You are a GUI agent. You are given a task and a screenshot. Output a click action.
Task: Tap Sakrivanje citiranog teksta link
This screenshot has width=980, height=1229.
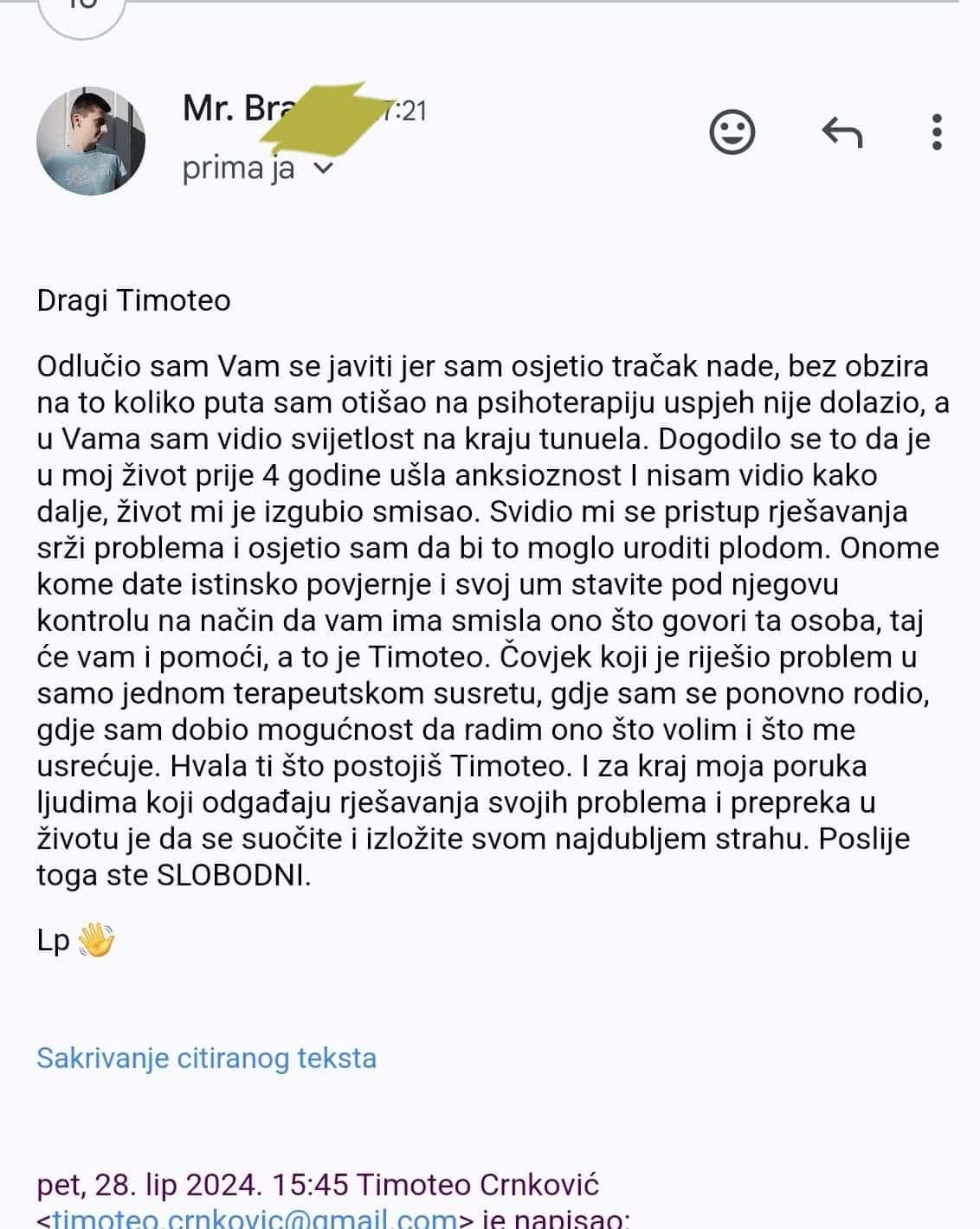[x=206, y=1058]
